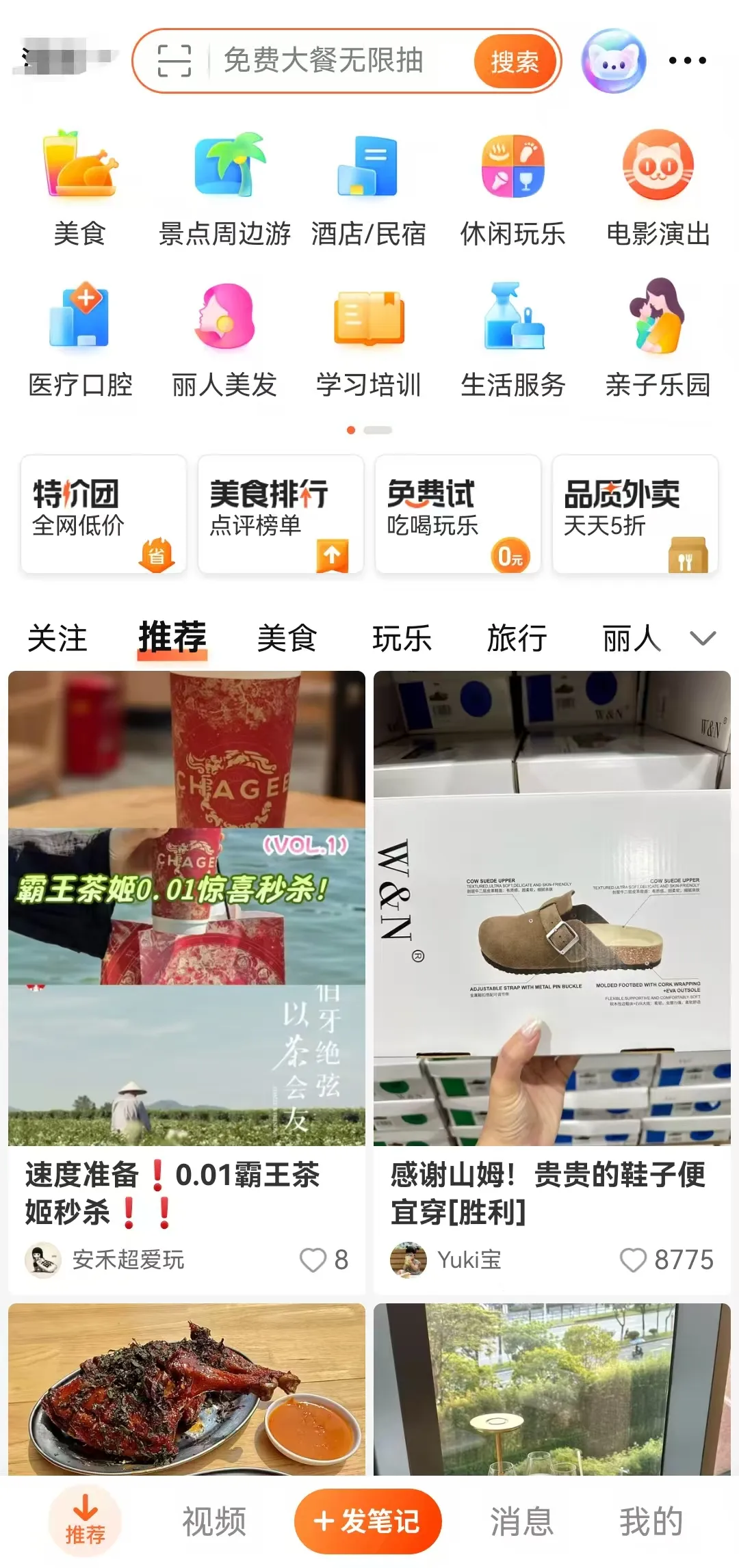View the 美食排行 点评榜单 card
This screenshot has width=739, height=1568.
pyautogui.click(x=281, y=514)
